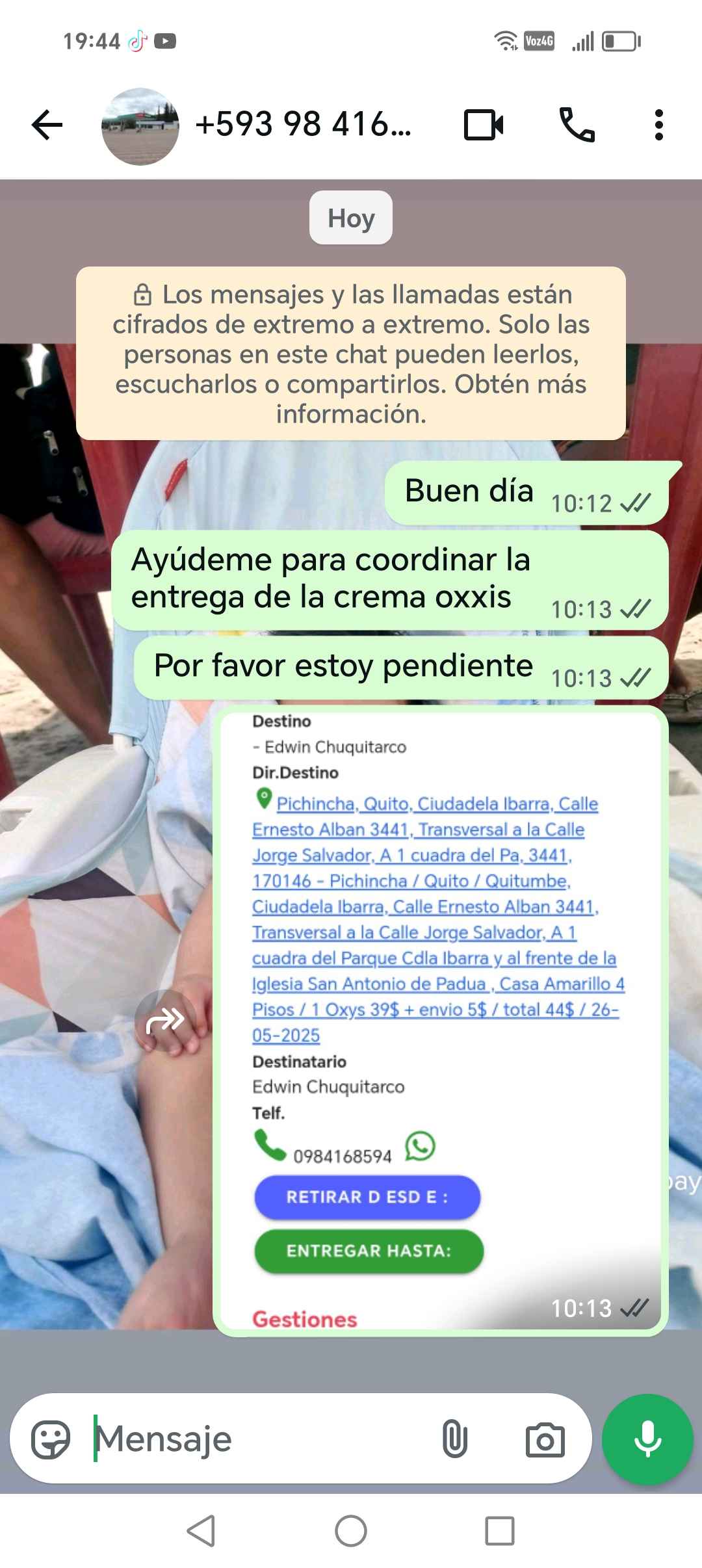Viewport: 702px width, 1568px height.
Task: Record a voice message
Action: (x=647, y=1439)
